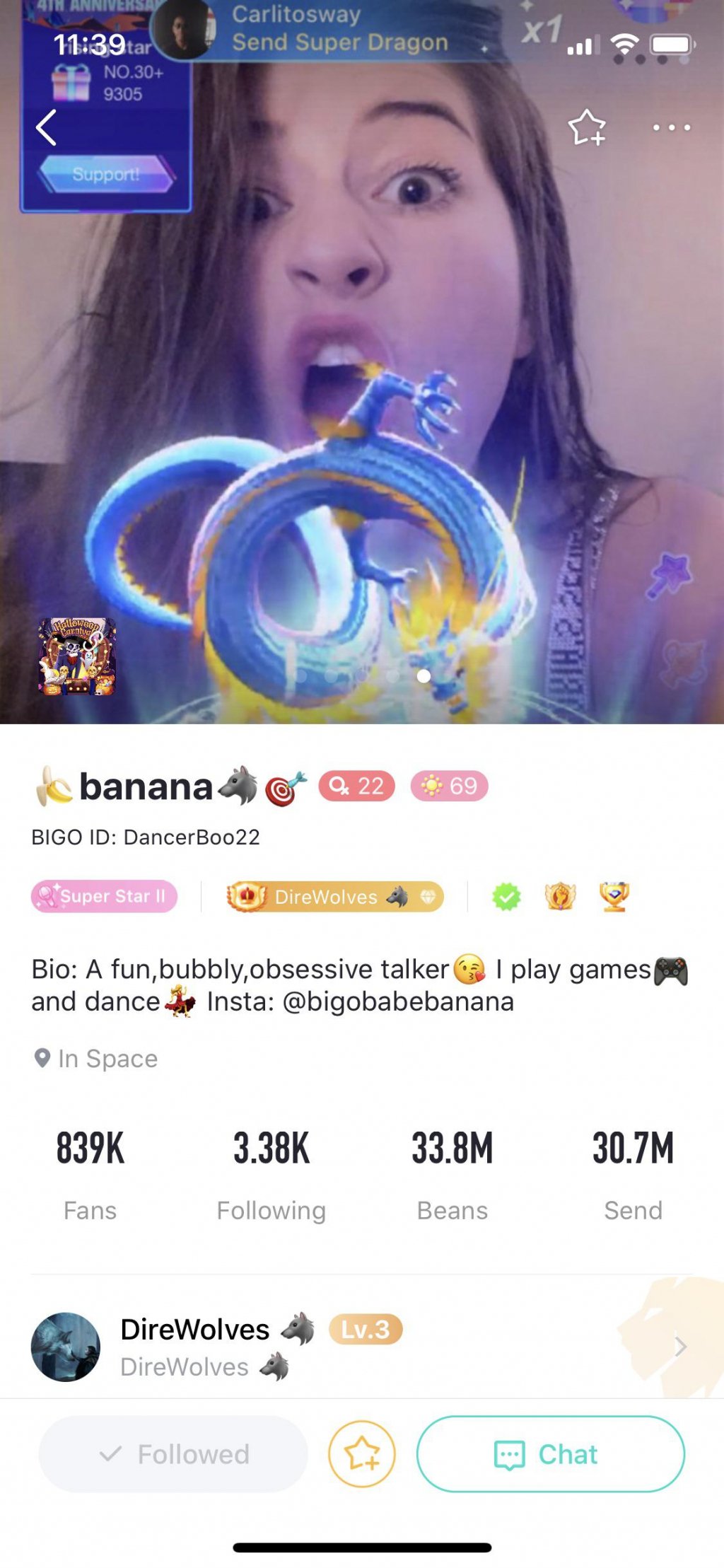The width and height of the screenshot is (724, 1568).
Task: Open the Halloween Carnival event badge
Action: click(x=77, y=656)
